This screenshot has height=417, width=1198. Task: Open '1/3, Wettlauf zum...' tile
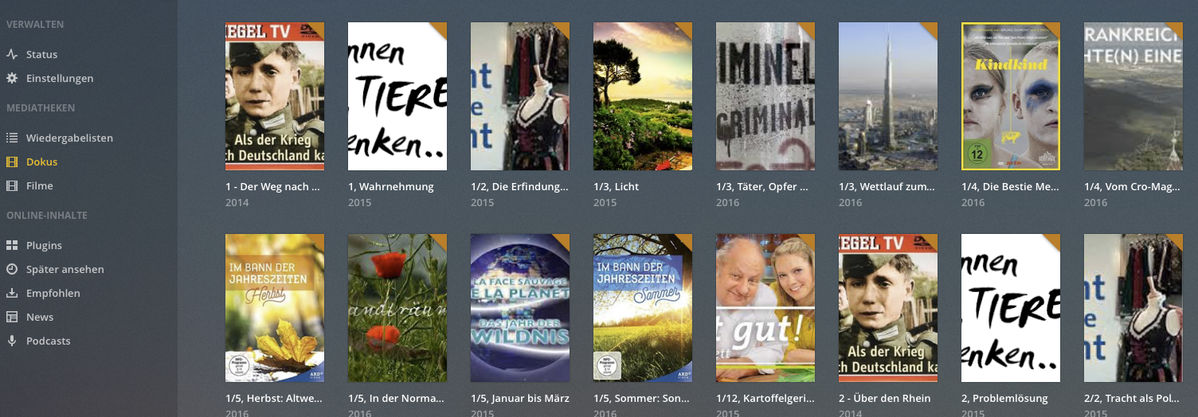pyautogui.click(x=887, y=97)
